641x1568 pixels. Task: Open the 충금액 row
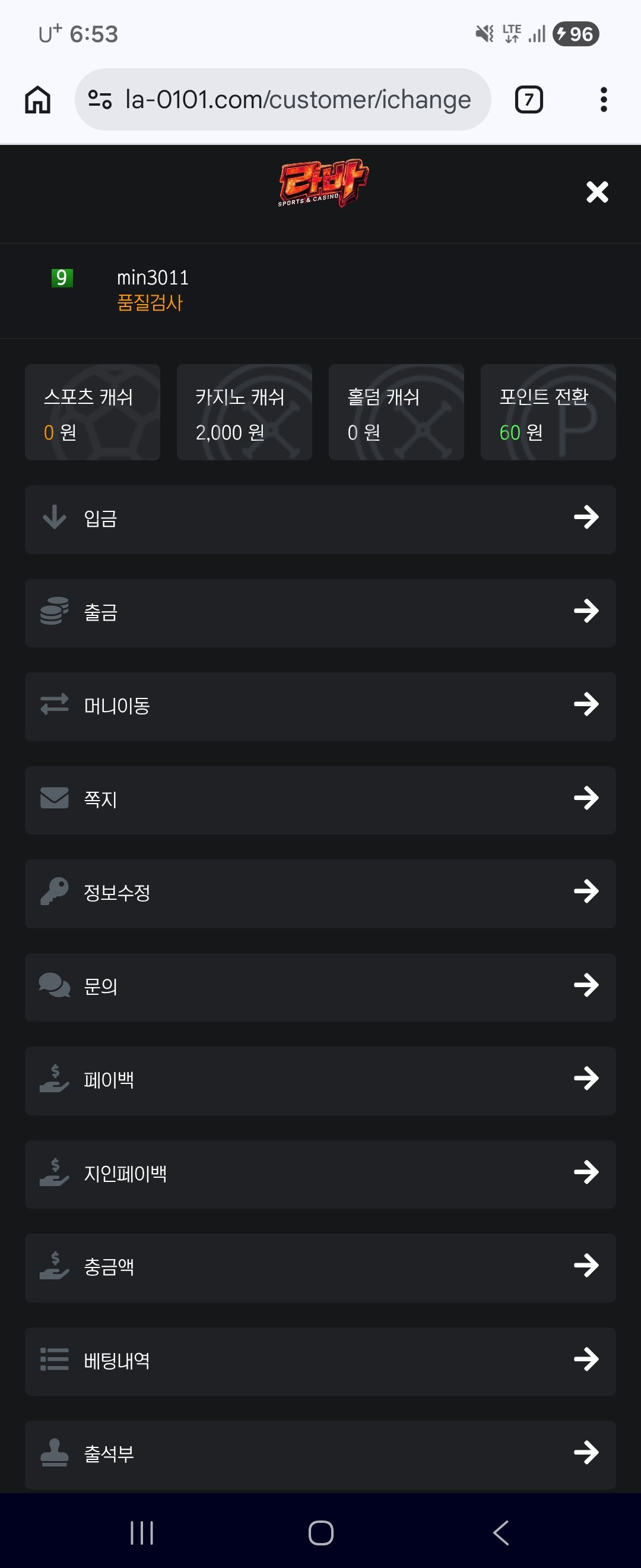pos(320,1267)
